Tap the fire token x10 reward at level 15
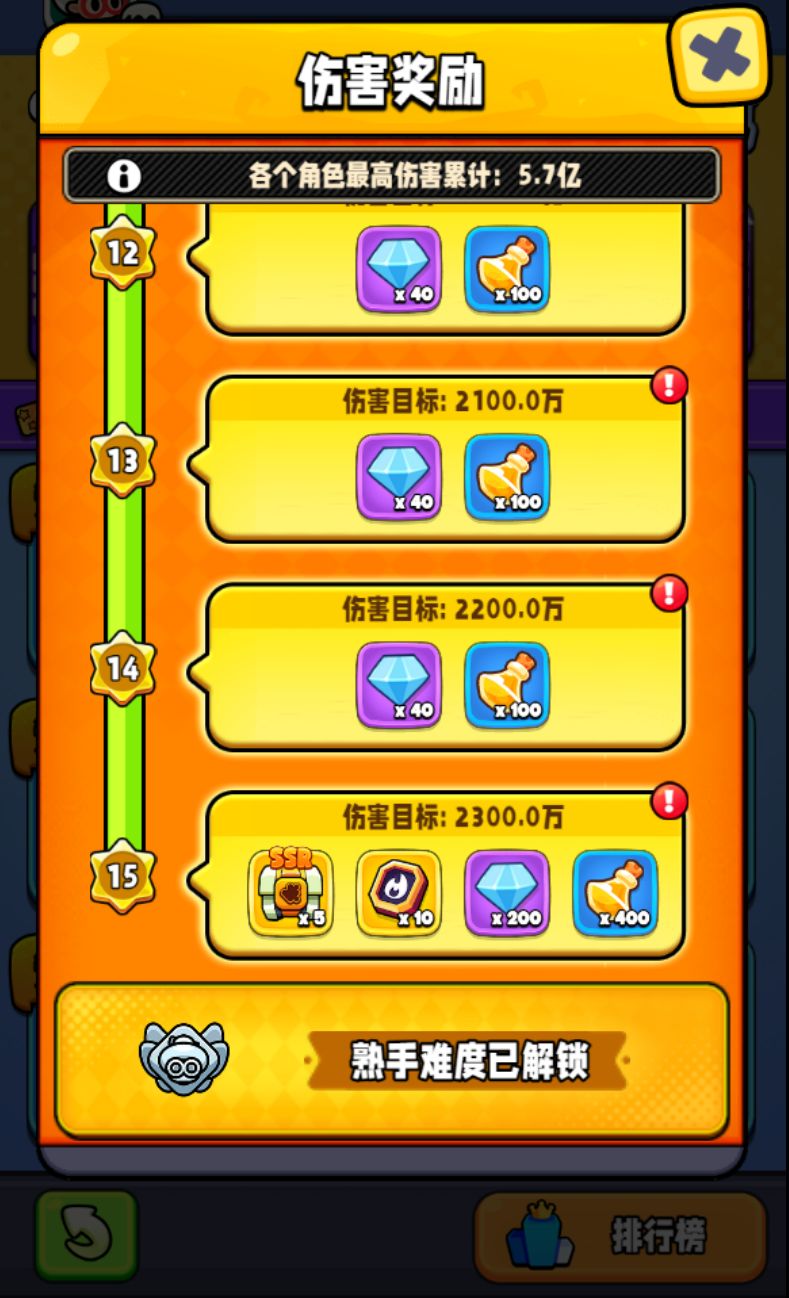 [397, 891]
